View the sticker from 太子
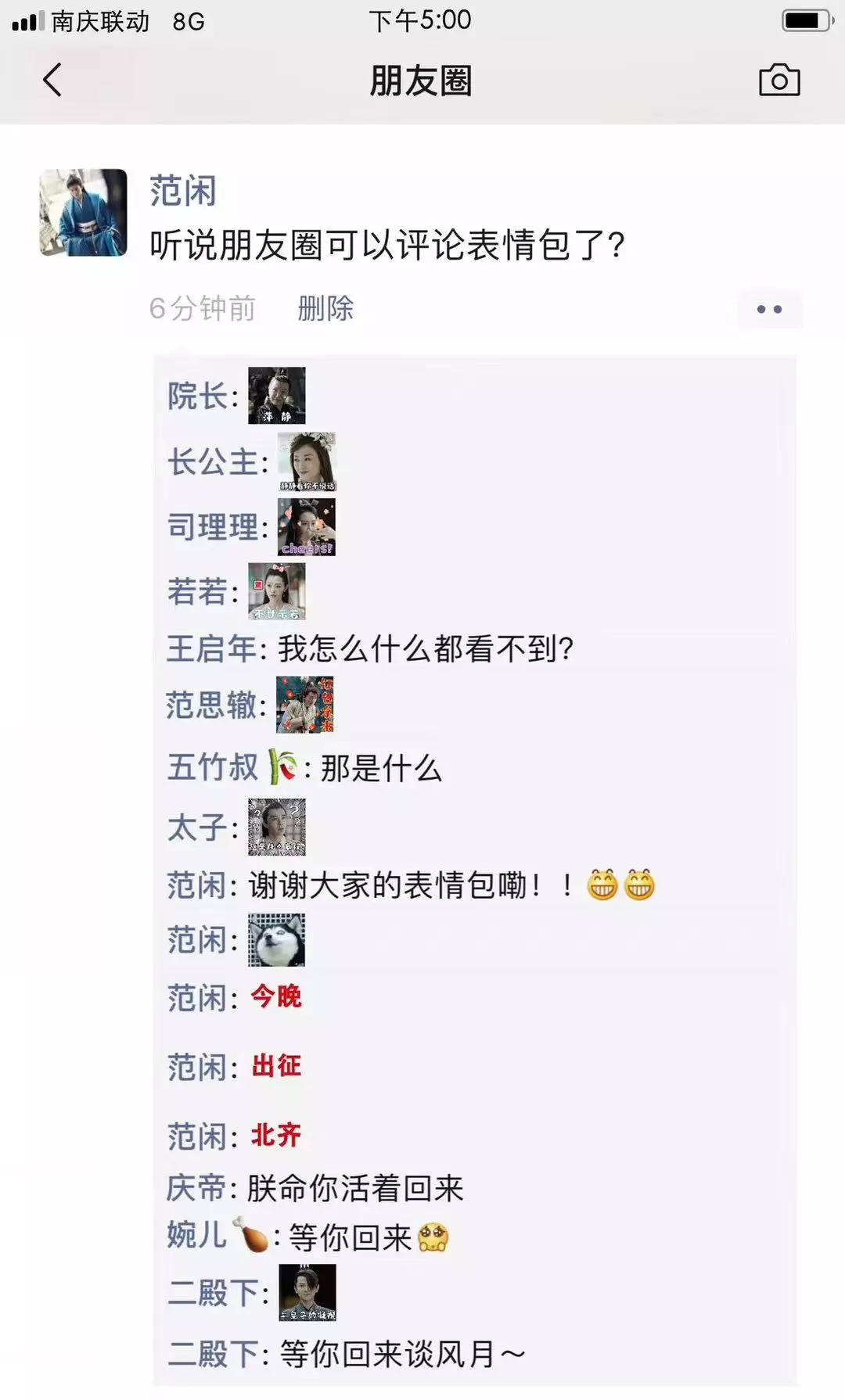The height and width of the screenshot is (1400, 845). click(x=276, y=827)
